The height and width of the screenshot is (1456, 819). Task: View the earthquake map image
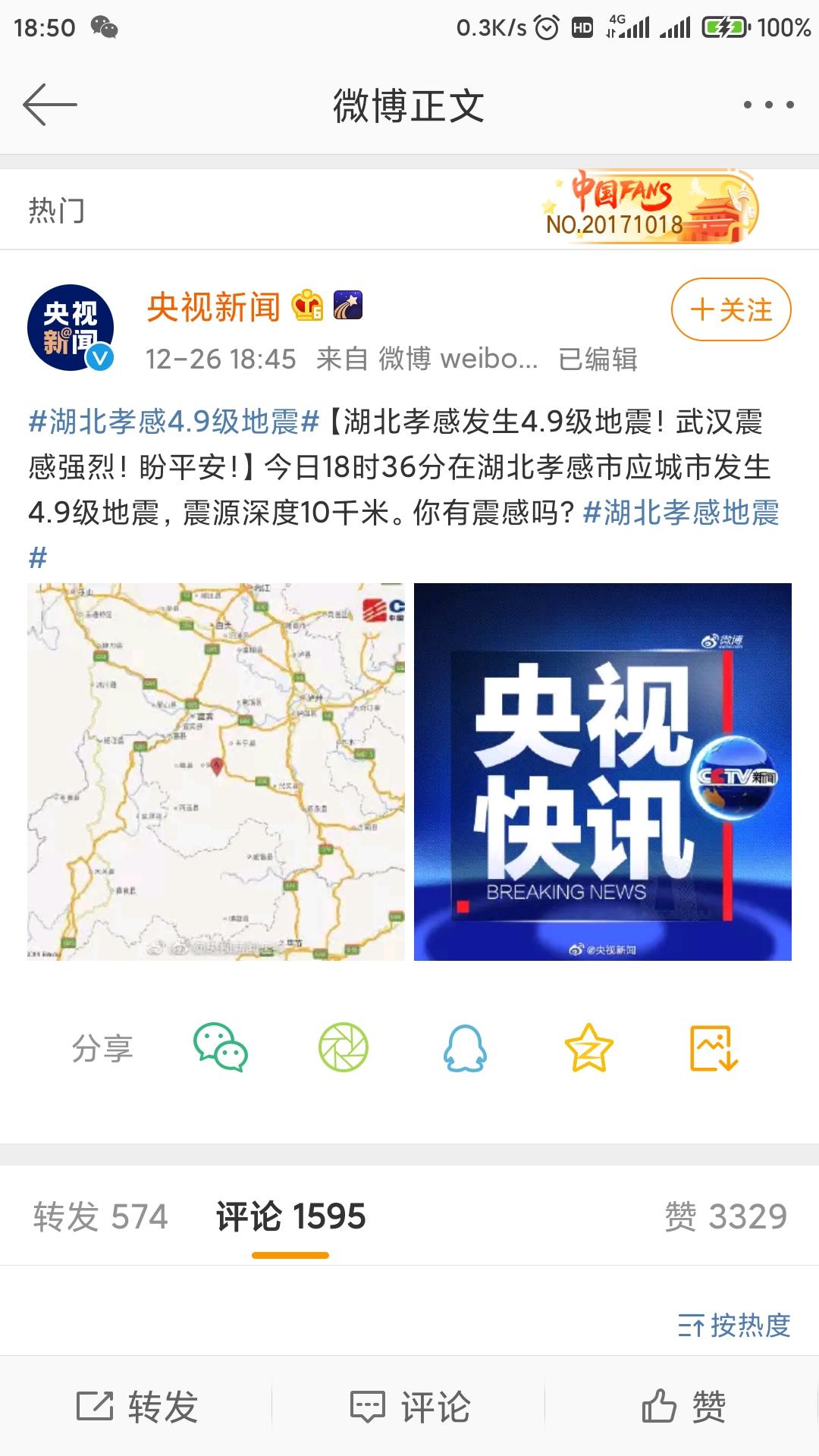[216, 771]
